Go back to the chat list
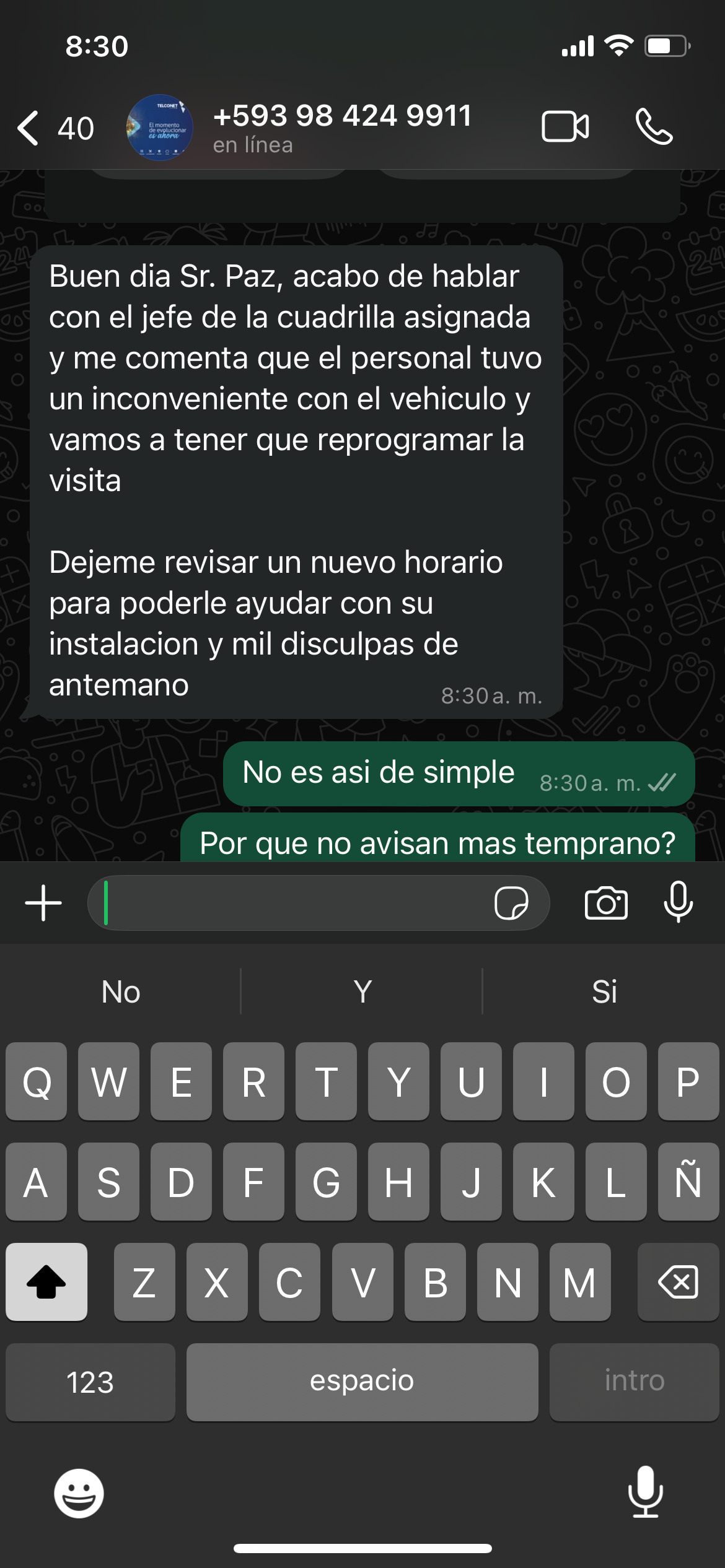Viewport: 725px width, 1568px height. point(55,128)
